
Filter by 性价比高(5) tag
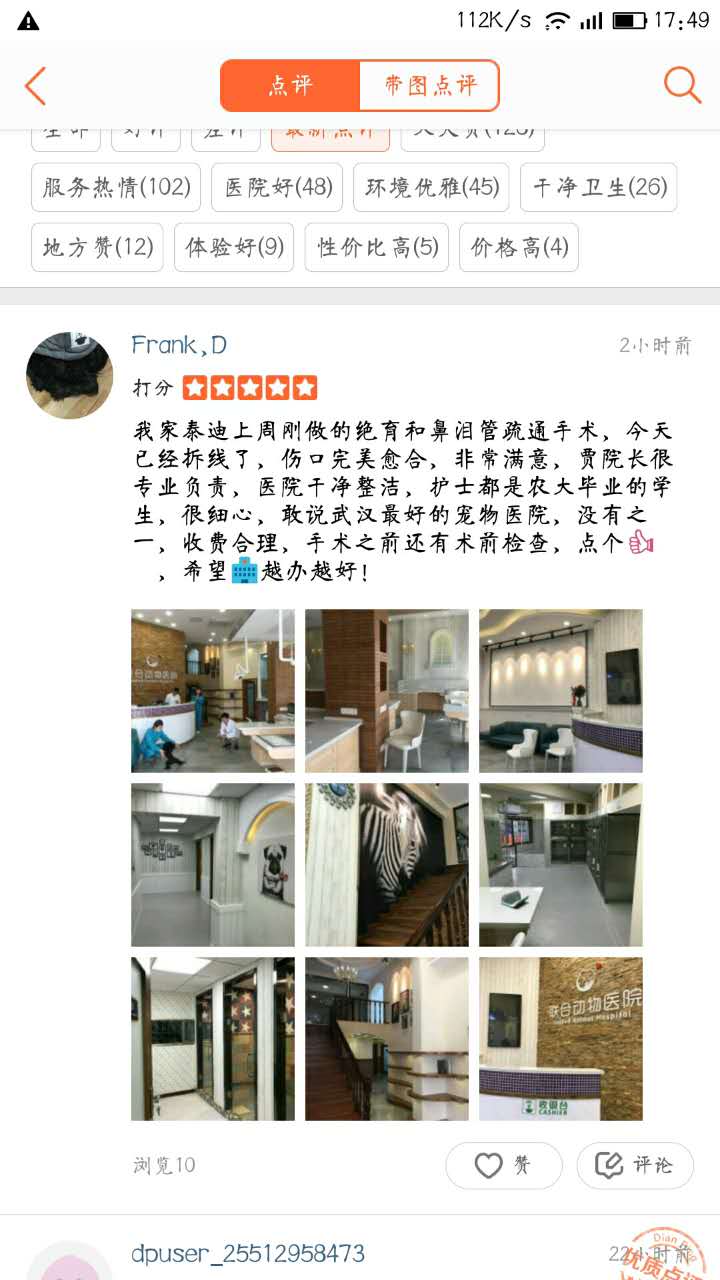coord(377,247)
